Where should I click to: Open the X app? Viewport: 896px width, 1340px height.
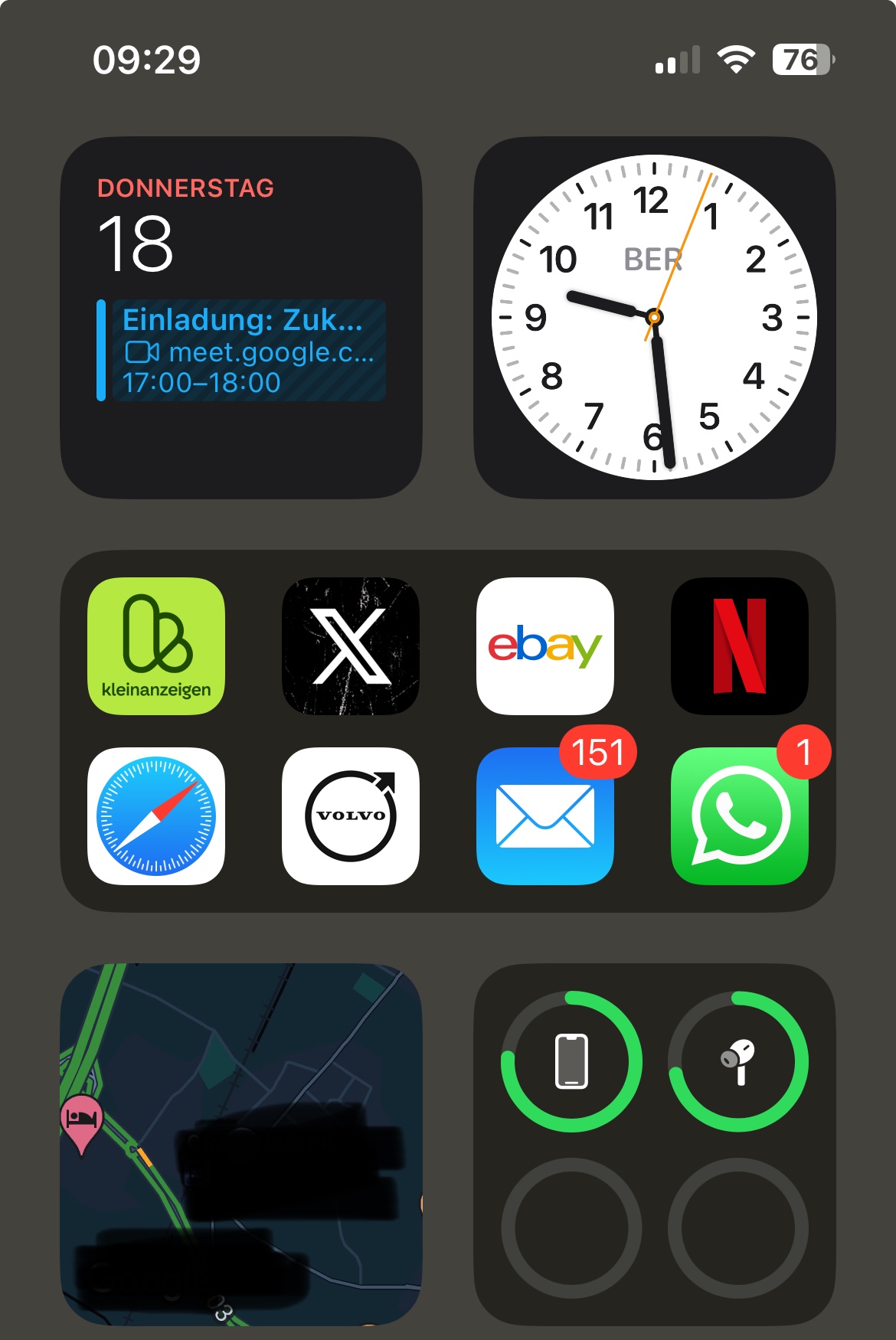coord(351,645)
